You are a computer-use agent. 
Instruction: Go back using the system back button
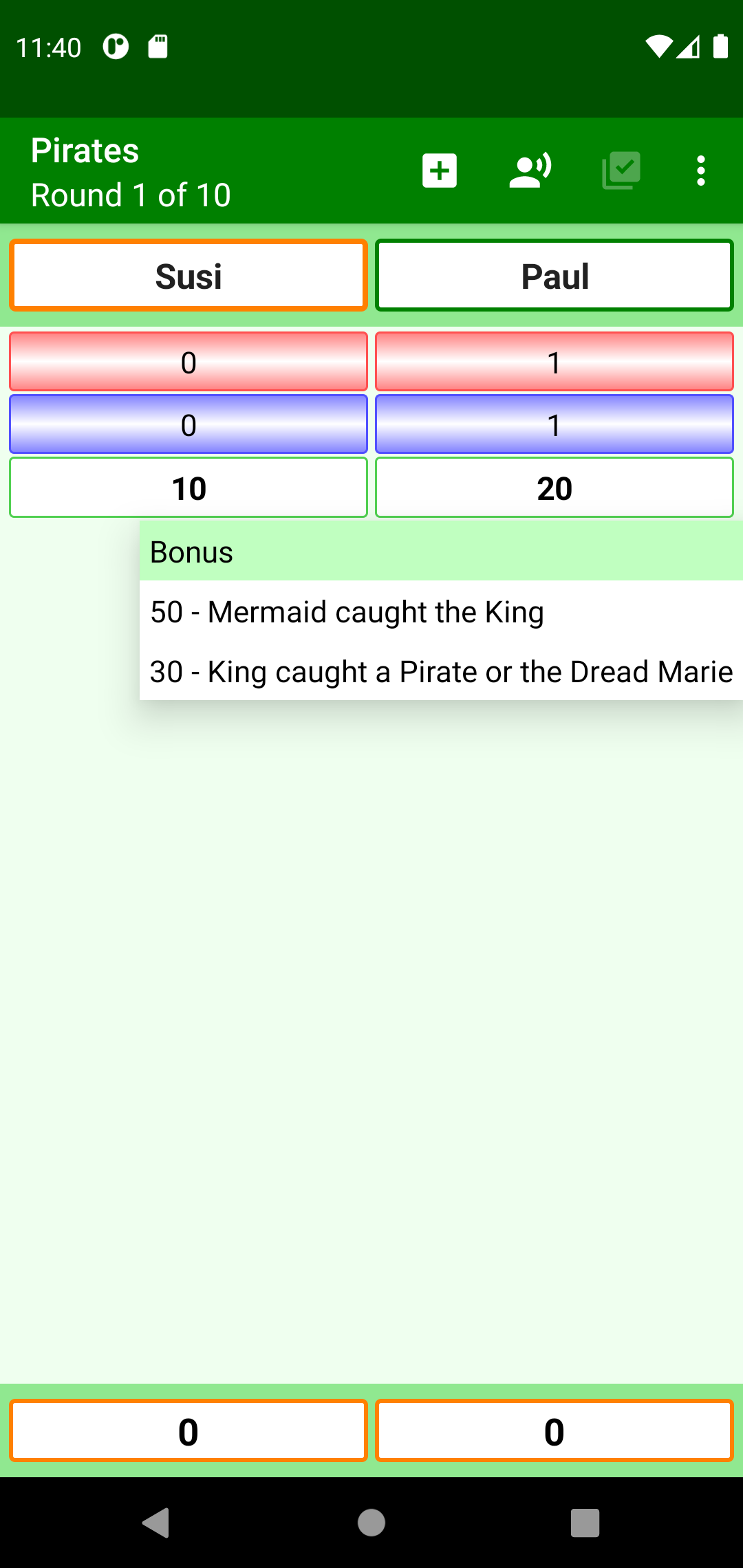157,1523
